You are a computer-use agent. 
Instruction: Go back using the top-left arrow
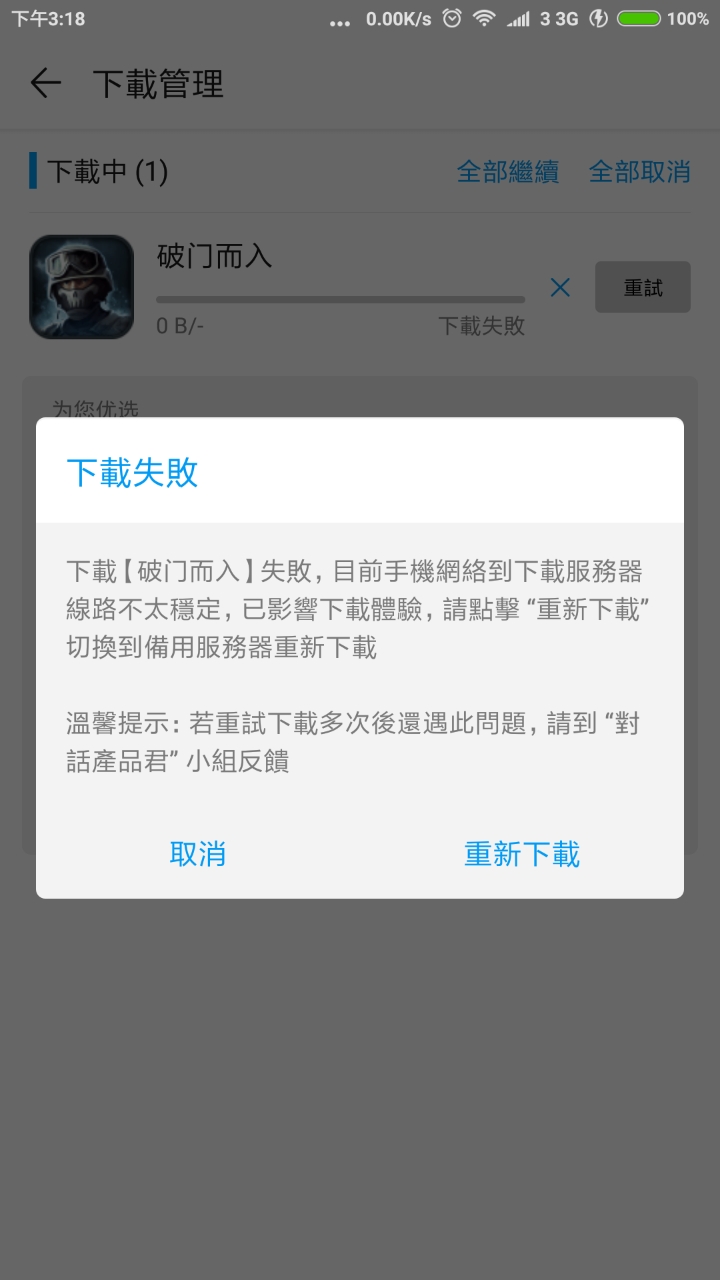45,83
